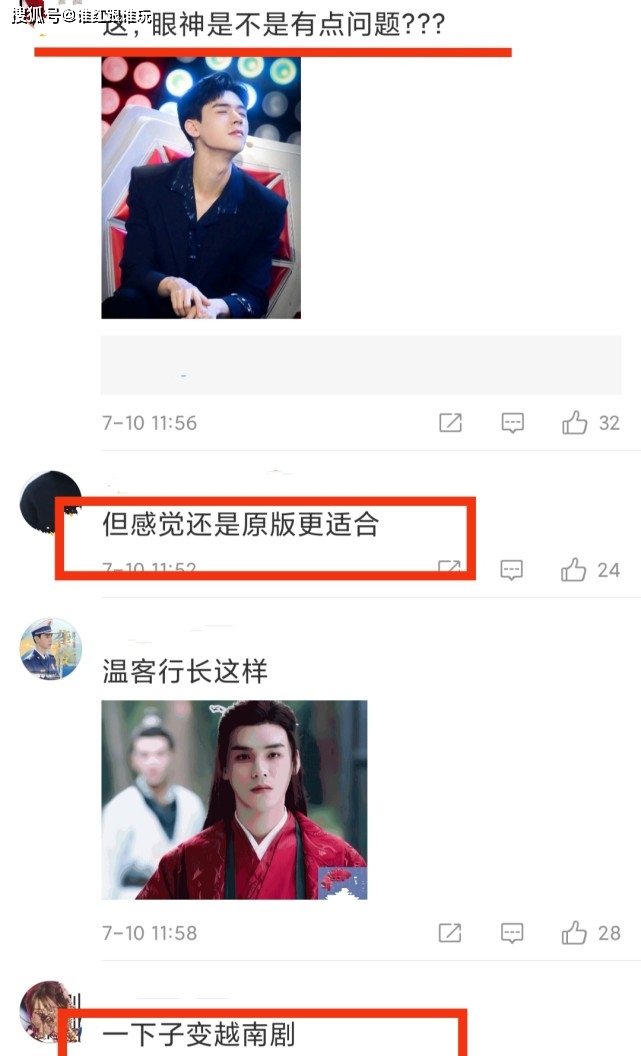Image resolution: width=641 pixels, height=1056 pixels.
Task: Like the comment with 24 likes
Action: point(575,570)
